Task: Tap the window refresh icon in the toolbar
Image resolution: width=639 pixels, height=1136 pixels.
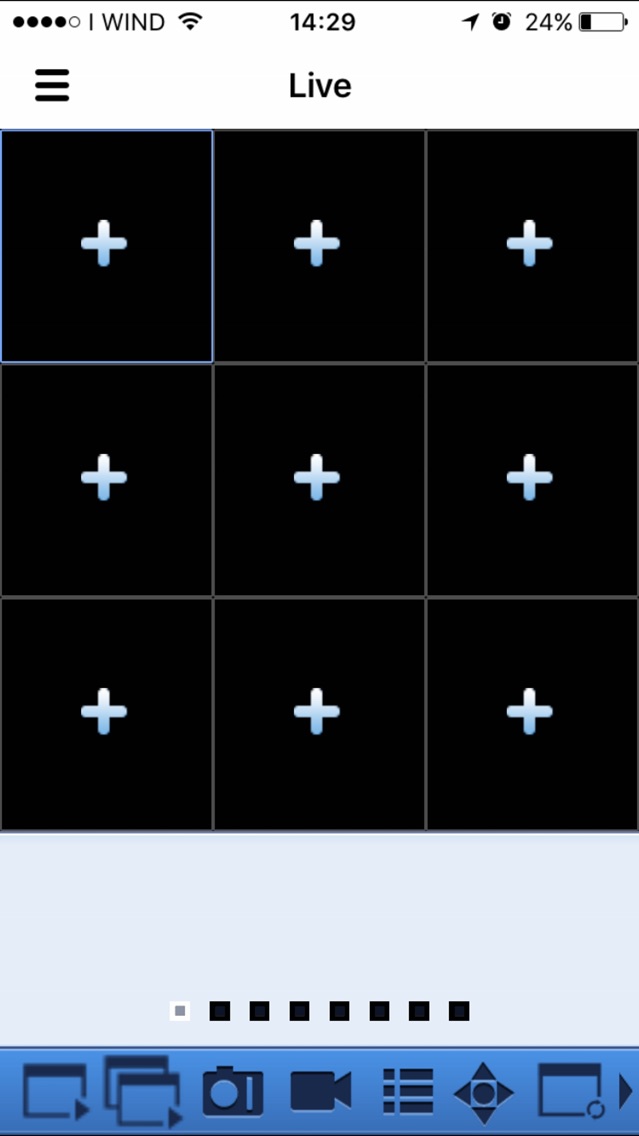Action: pyautogui.click(x=571, y=1090)
